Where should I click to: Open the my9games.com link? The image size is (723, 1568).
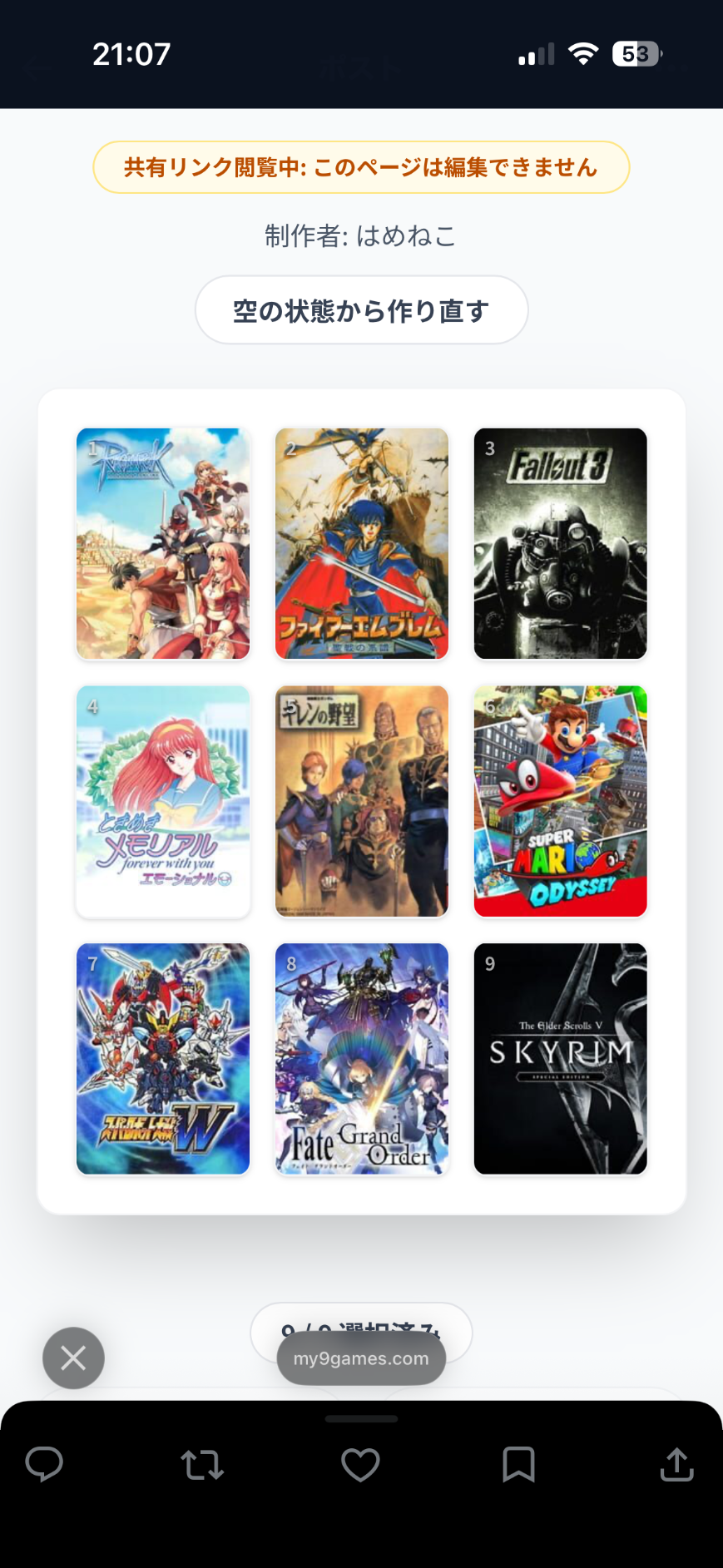(361, 1358)
